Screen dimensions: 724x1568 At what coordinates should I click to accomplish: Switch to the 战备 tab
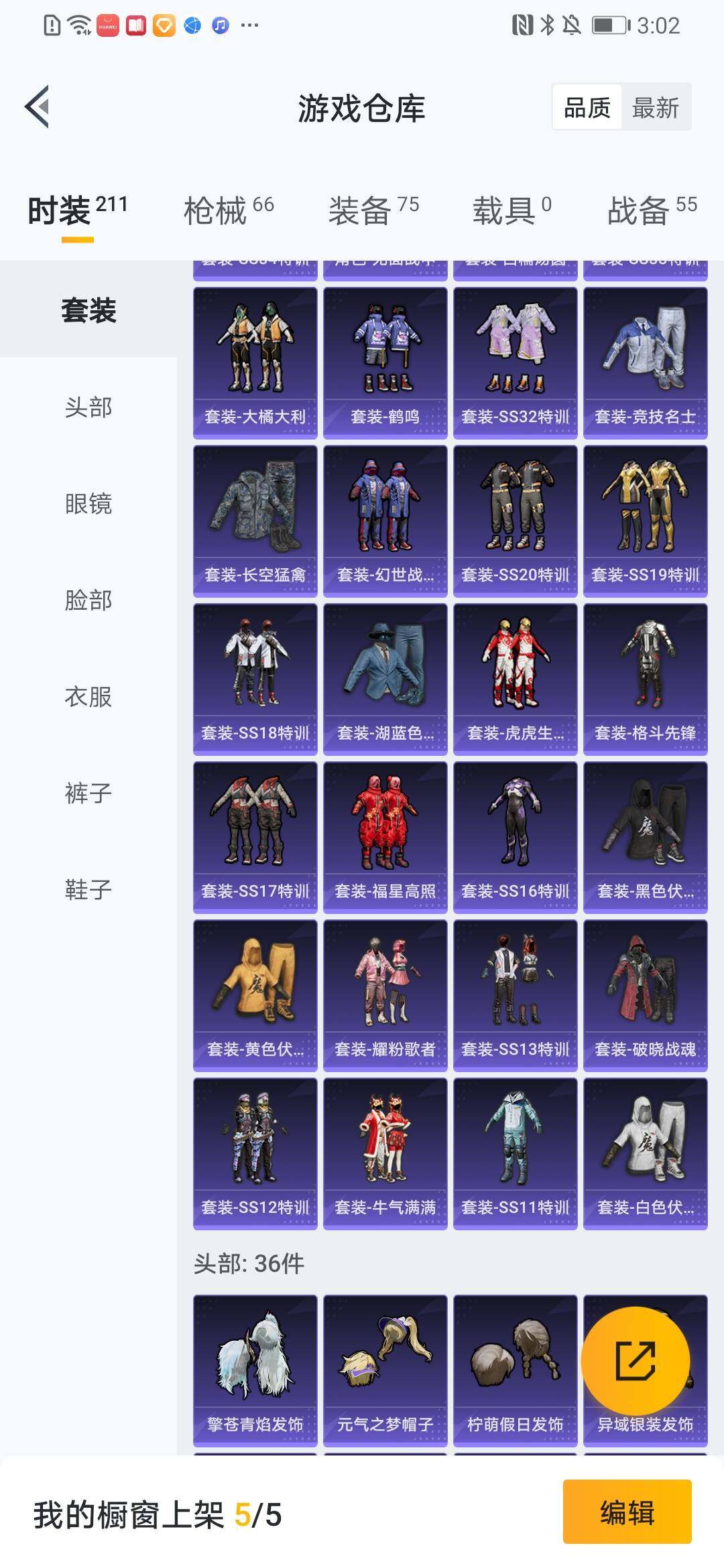(x=652, y=210)
